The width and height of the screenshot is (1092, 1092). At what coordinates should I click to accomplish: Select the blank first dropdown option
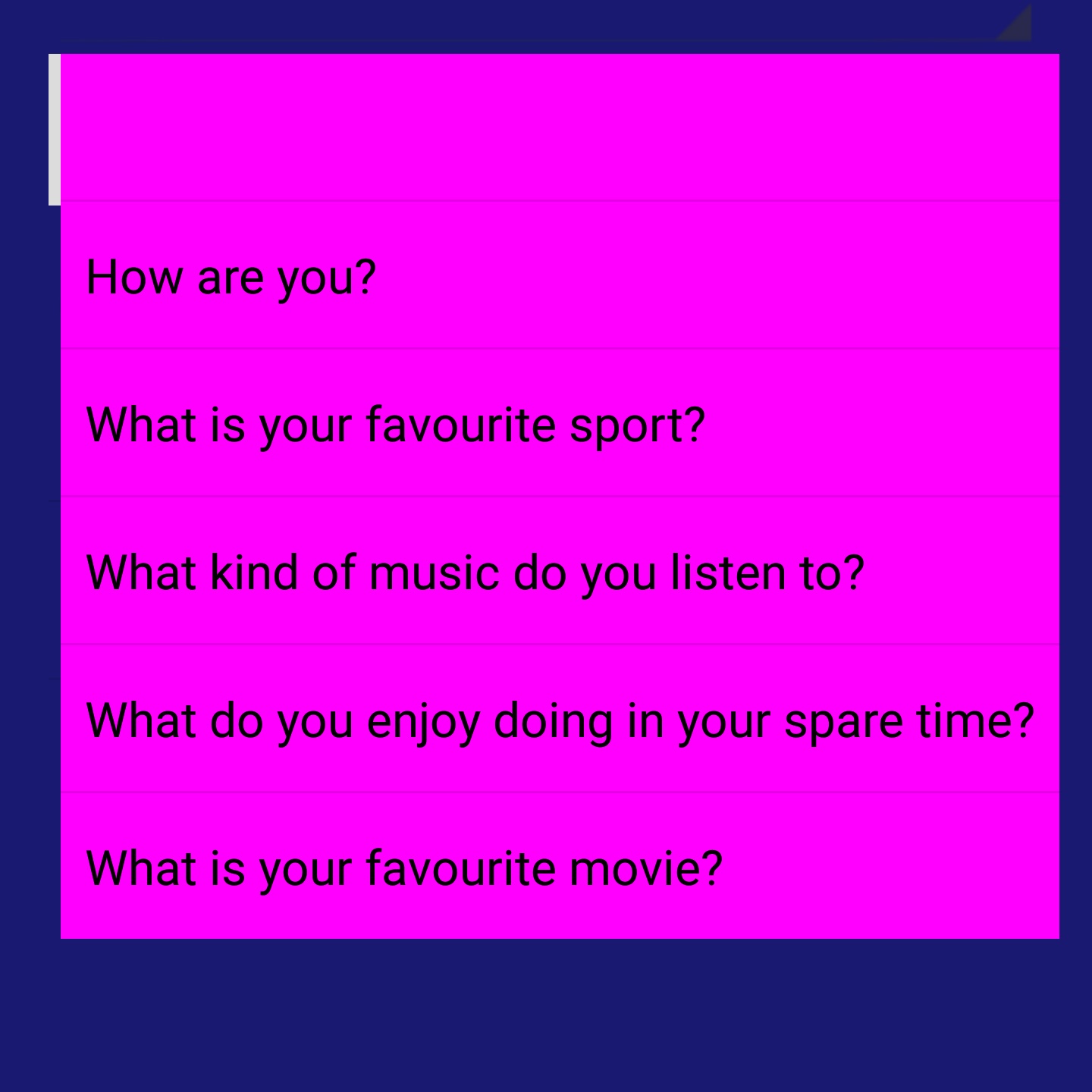[560, 127]
